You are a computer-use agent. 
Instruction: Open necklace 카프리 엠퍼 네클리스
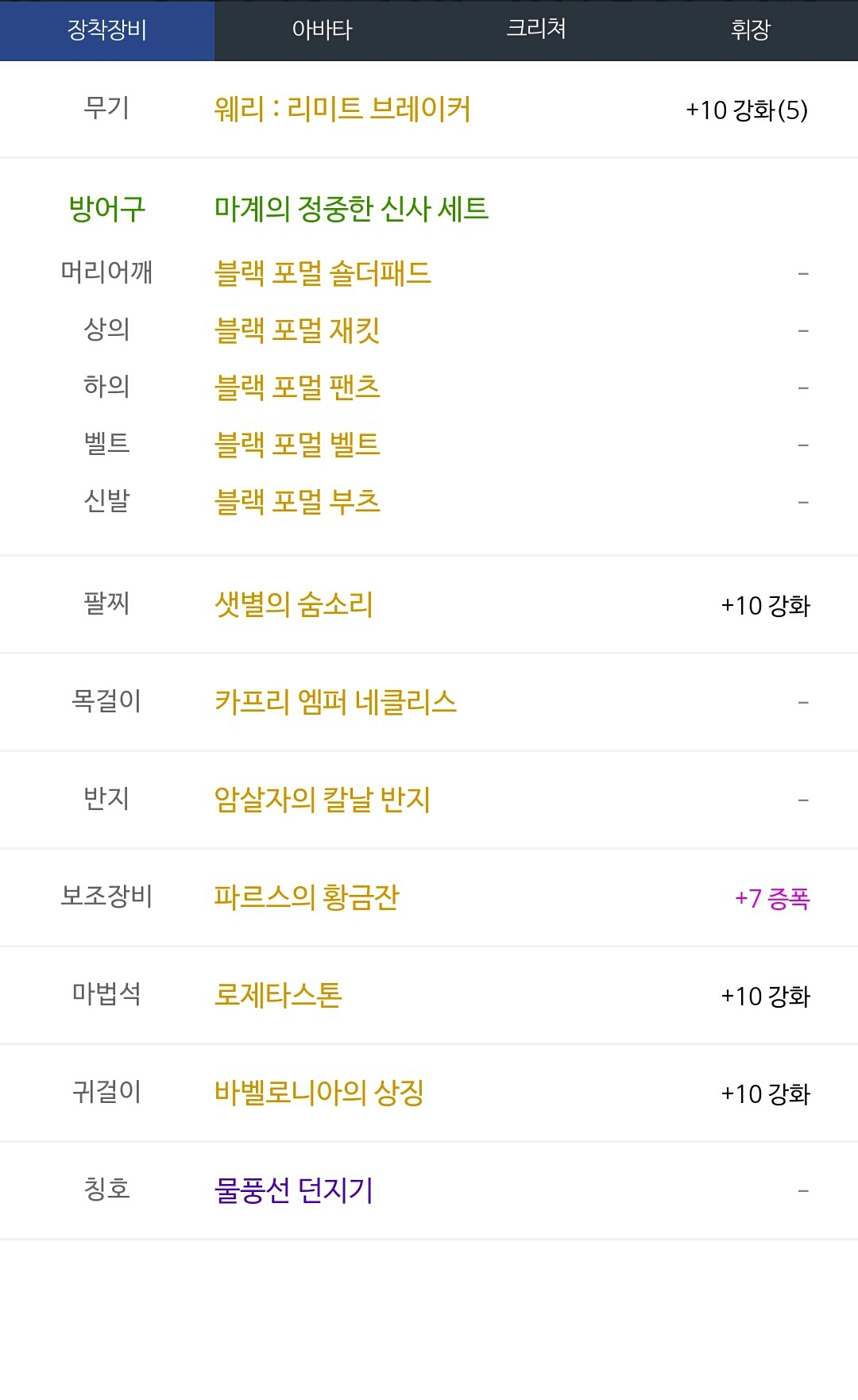(335, 702)
